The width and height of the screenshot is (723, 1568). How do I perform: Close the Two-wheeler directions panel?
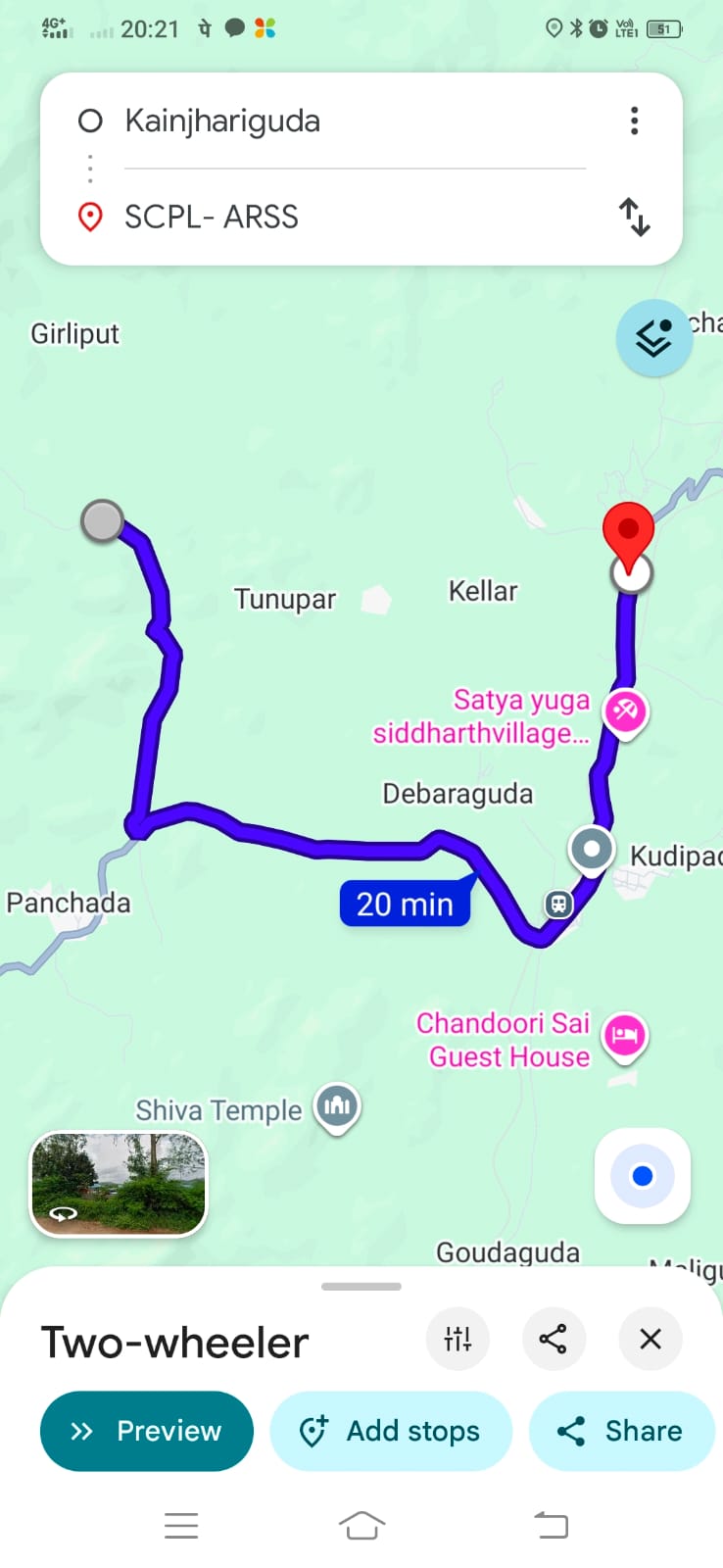point(651,1339)
